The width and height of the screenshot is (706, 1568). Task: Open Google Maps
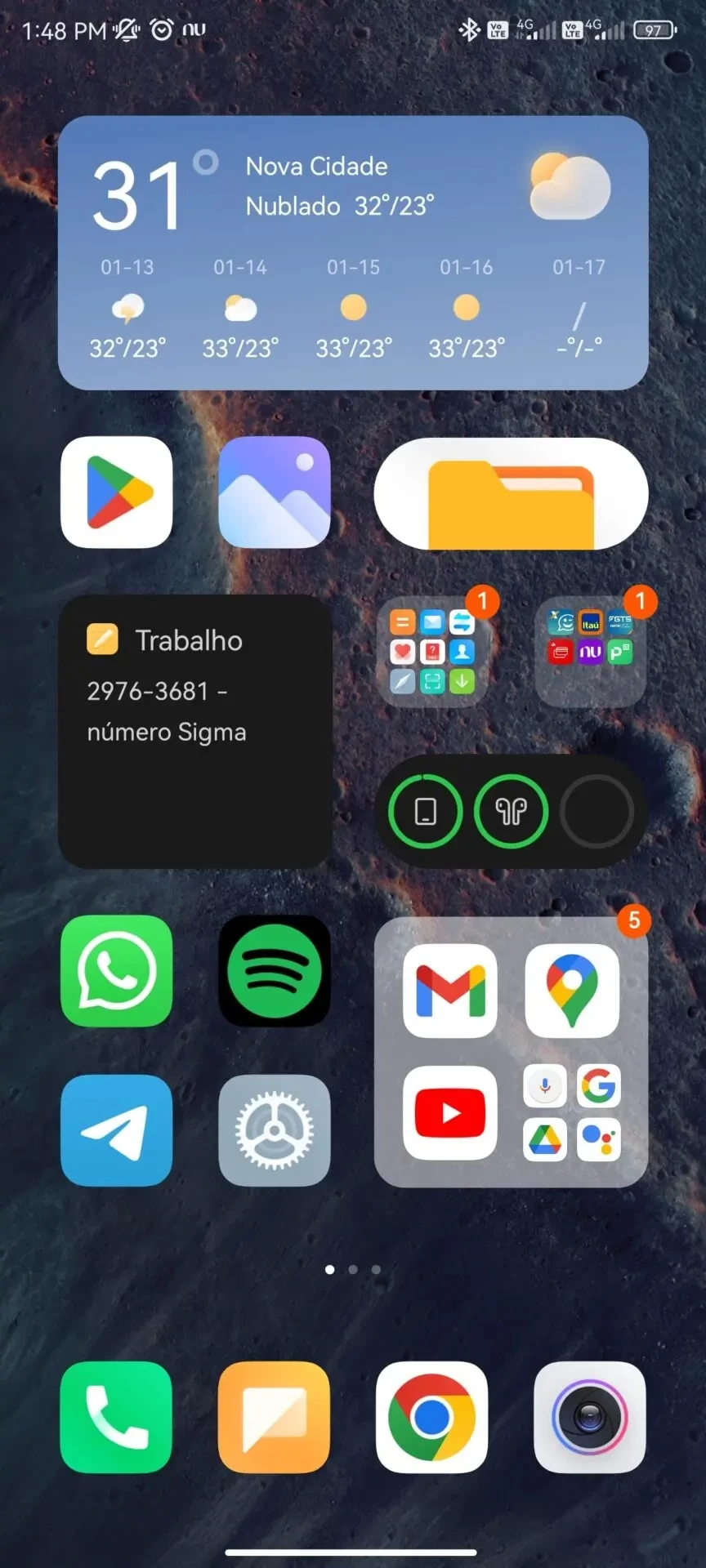[x=572, y=991]
